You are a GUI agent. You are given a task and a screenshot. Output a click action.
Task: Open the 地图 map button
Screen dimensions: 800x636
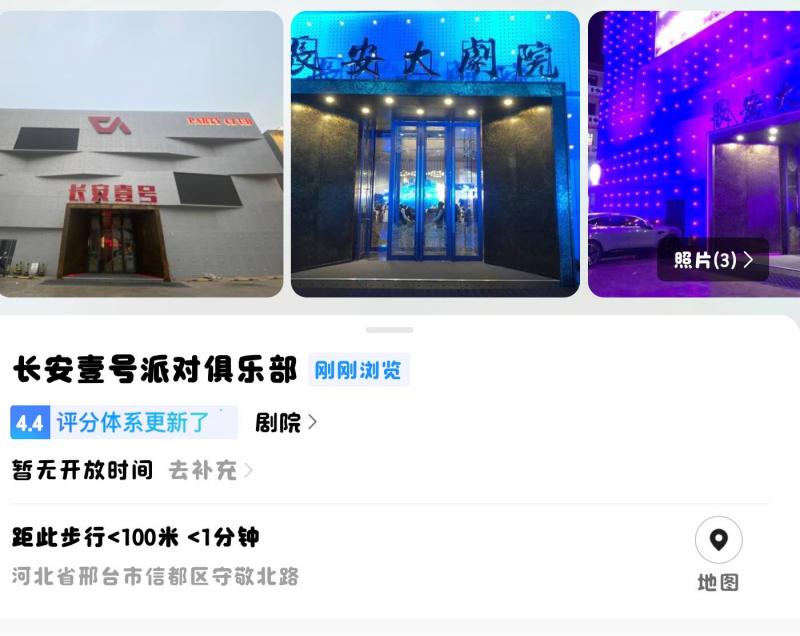[x=718, y=555]
